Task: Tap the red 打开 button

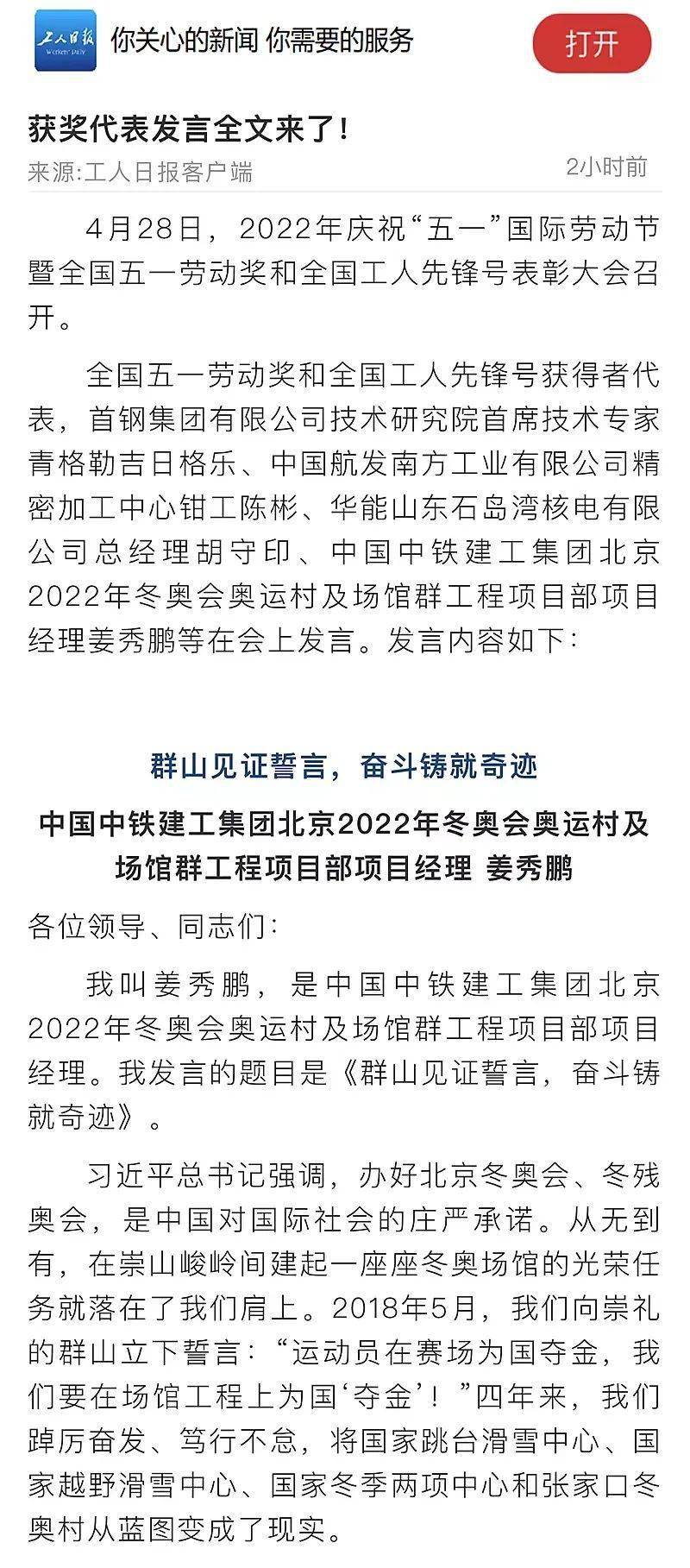Action: pyautogui.click(x=592, y=43)
